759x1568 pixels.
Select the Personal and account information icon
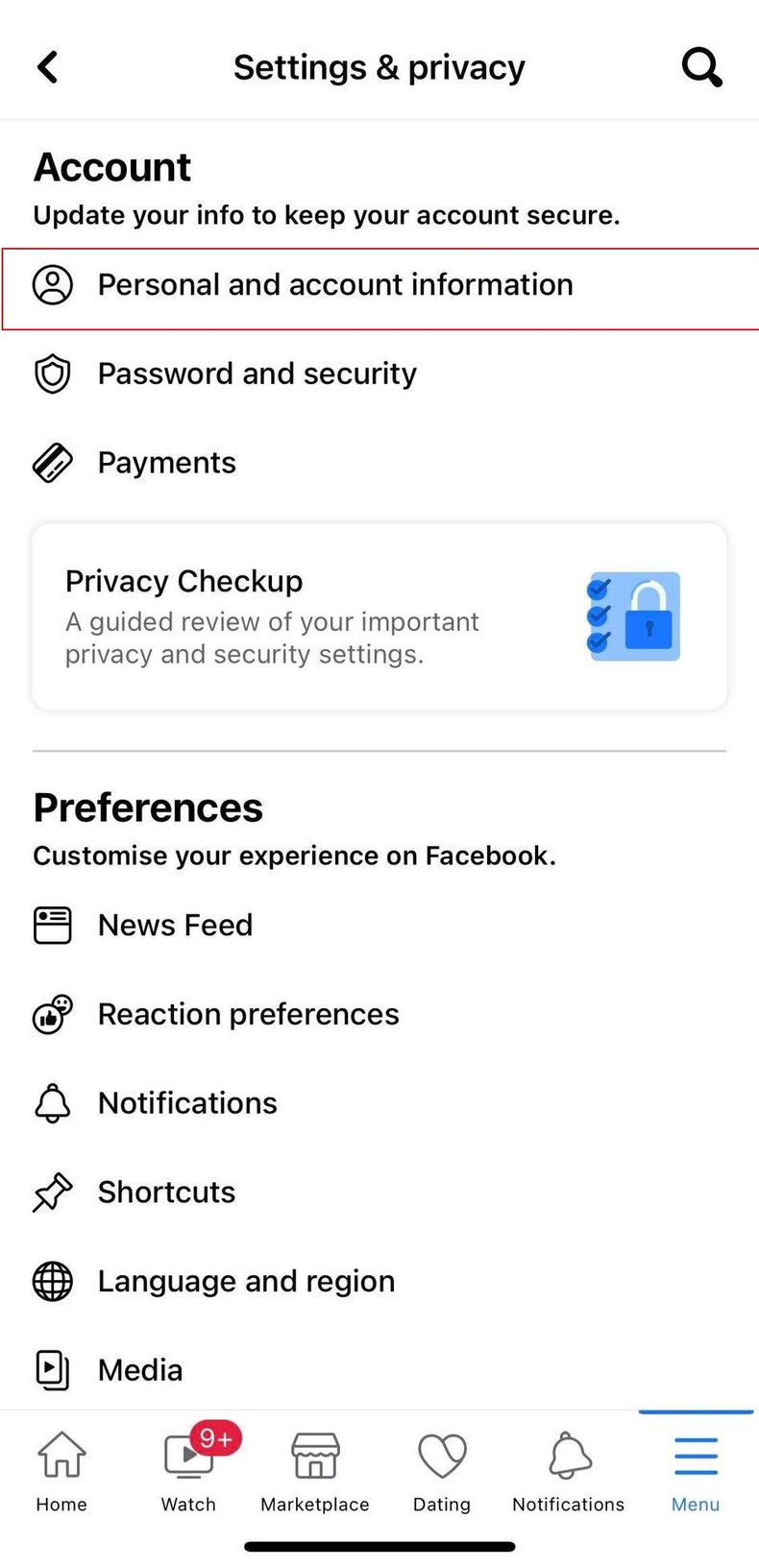coord(51,284)
